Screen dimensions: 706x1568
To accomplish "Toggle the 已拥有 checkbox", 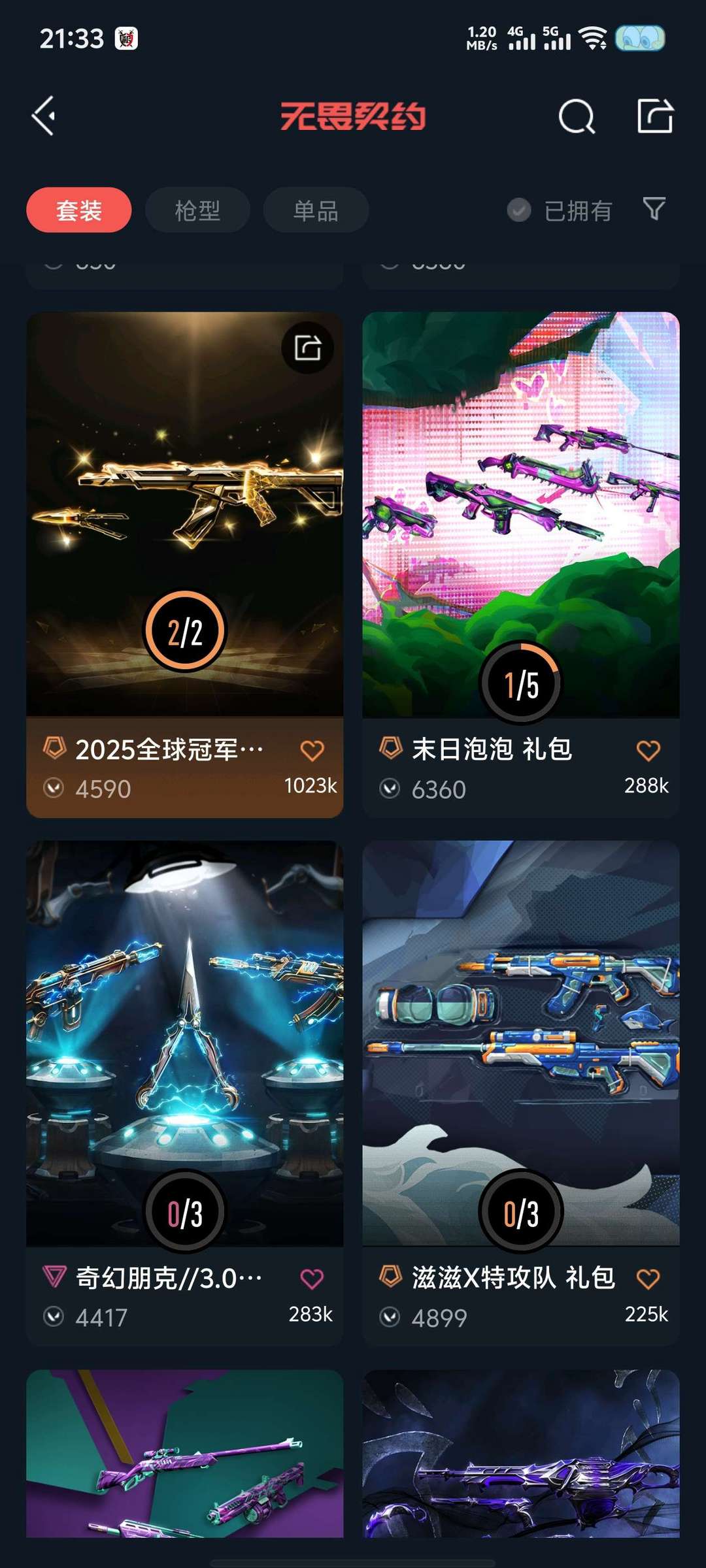I will click(x=519, y=210).
